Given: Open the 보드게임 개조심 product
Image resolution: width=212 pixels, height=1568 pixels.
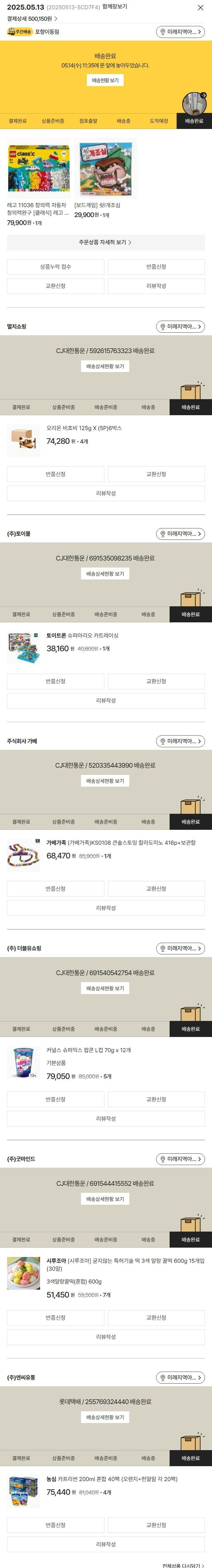Looking at the screenshot, I should tap(105, 181).
